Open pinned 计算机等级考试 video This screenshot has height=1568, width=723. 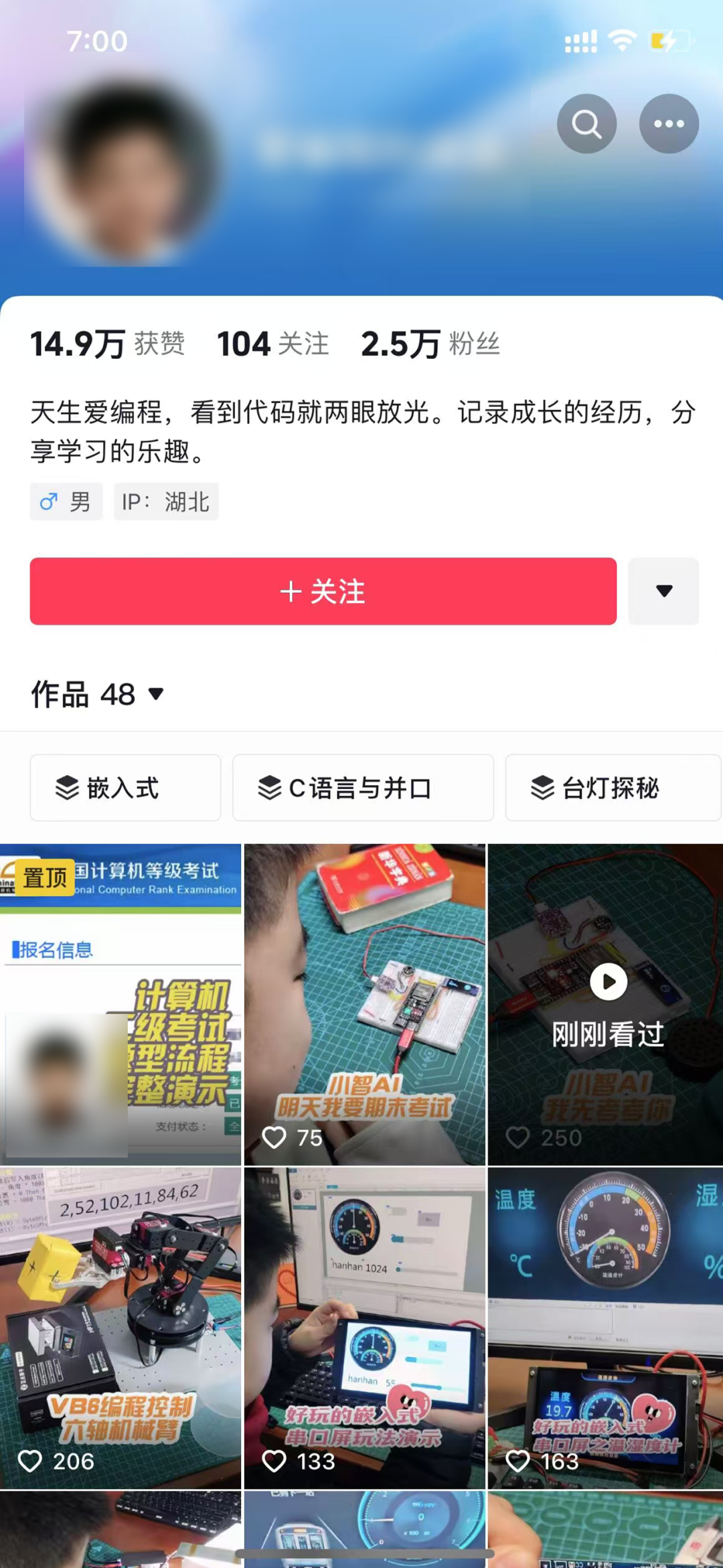point(120,1005)
